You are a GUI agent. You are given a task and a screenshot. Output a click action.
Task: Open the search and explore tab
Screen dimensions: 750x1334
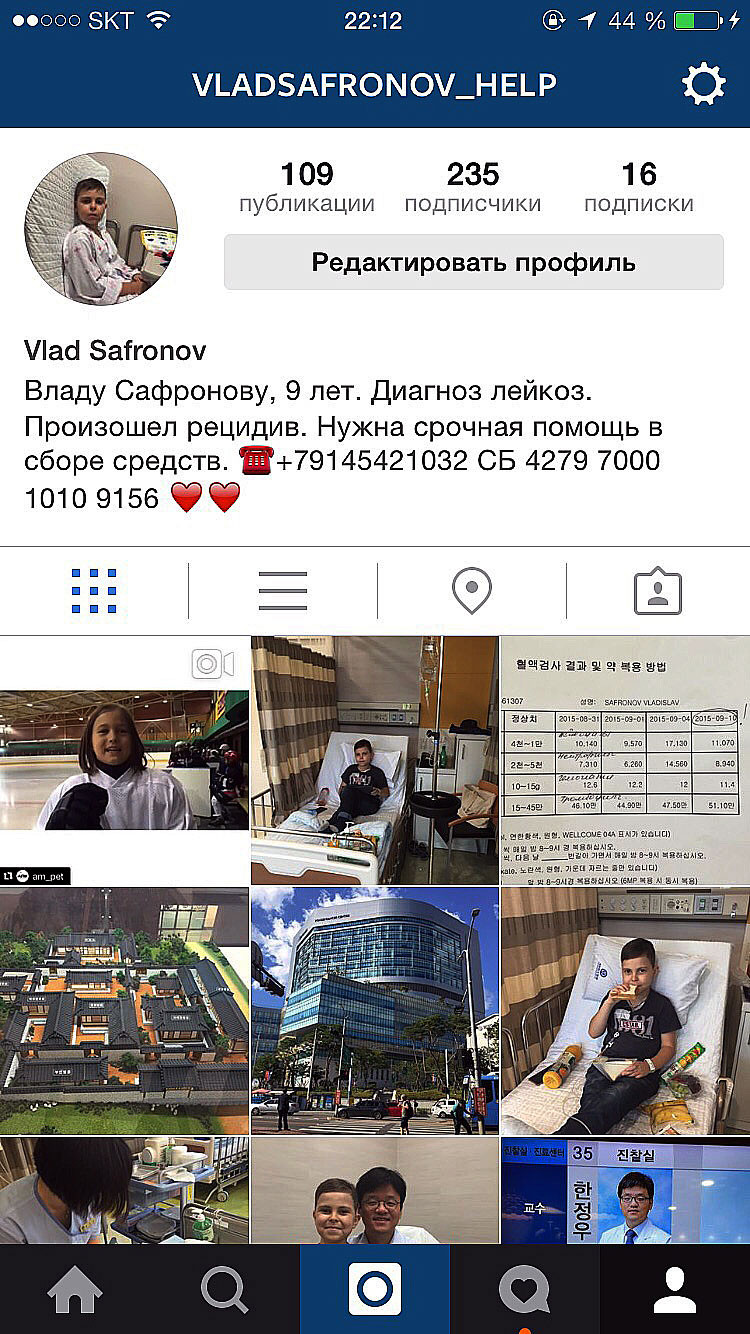pos(225,1290)
